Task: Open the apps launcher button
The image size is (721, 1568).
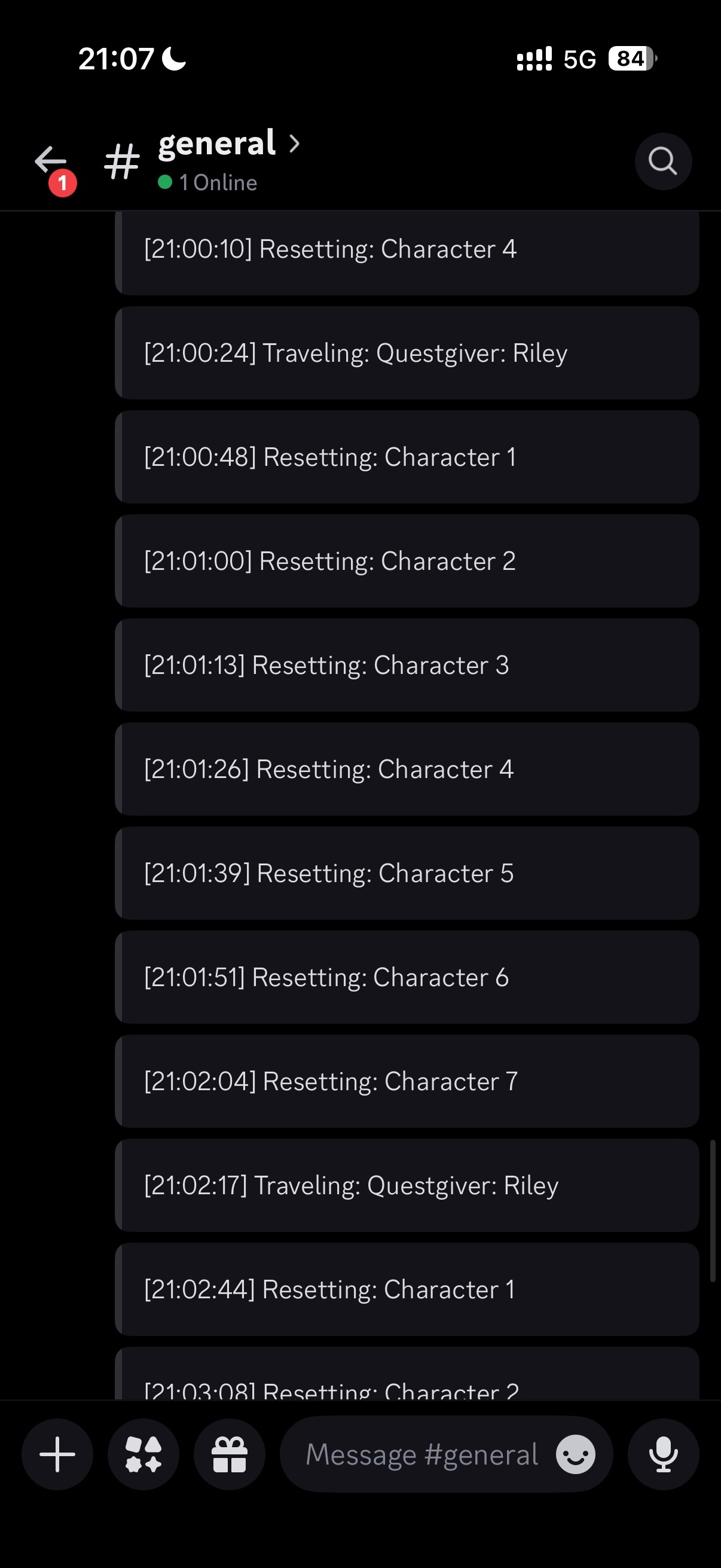Action: click(143, 1454)
